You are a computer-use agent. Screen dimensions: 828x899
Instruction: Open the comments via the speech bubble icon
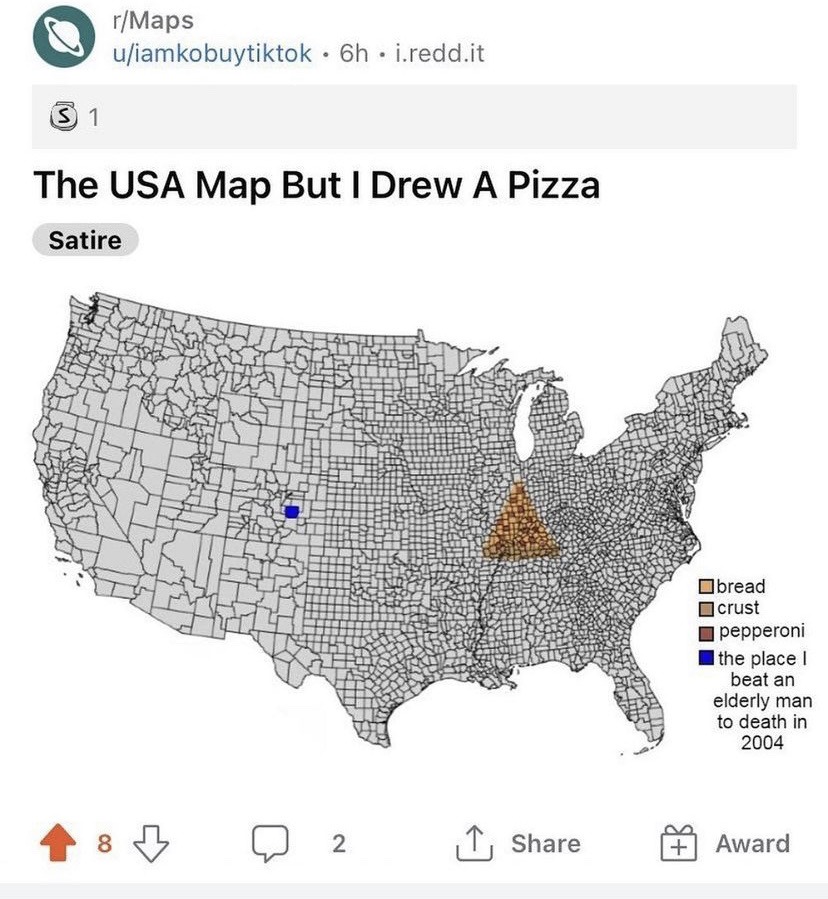tap(269, 843)
